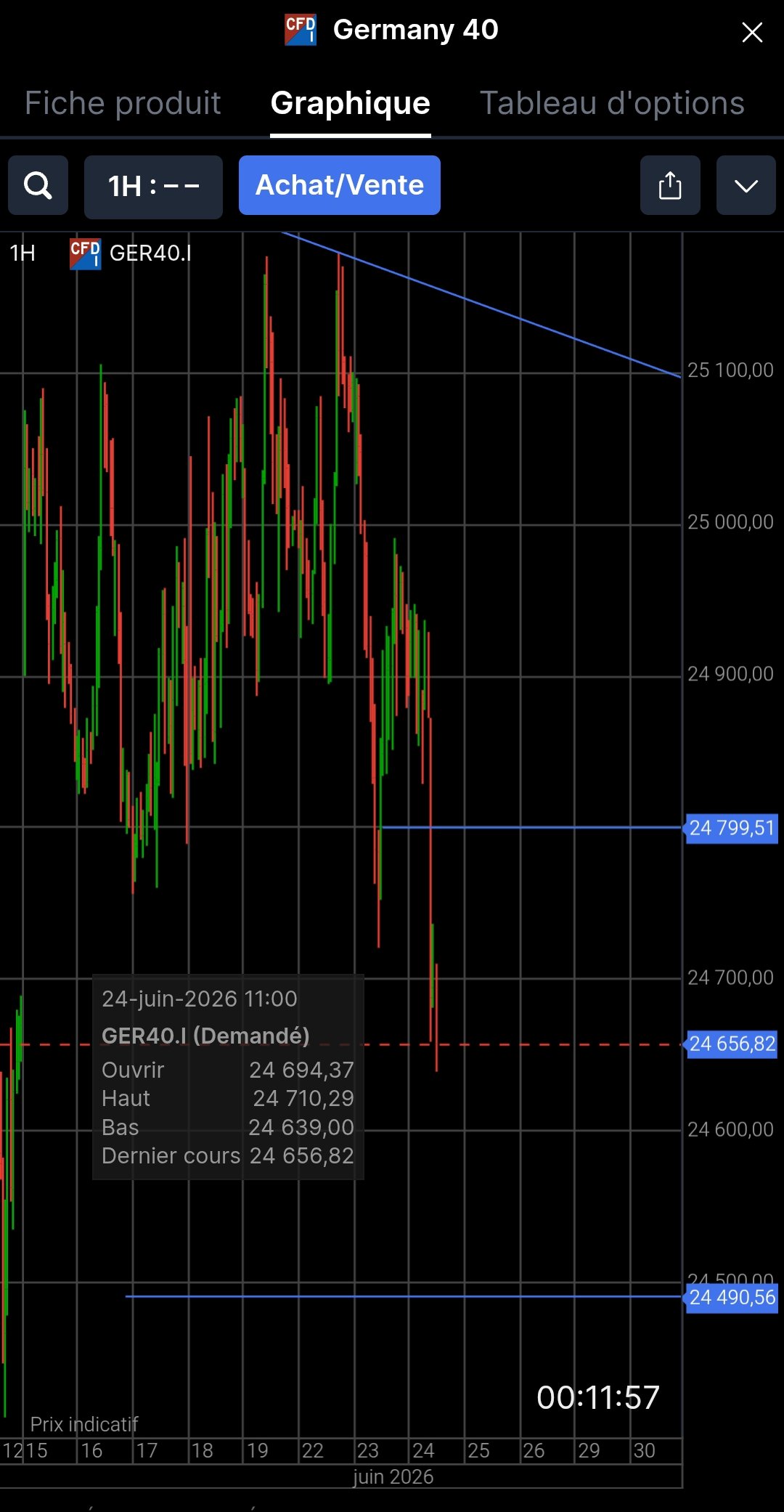
Task: Expand the chart toolbar dropdown arrow
Action: [x=746, y=185]
